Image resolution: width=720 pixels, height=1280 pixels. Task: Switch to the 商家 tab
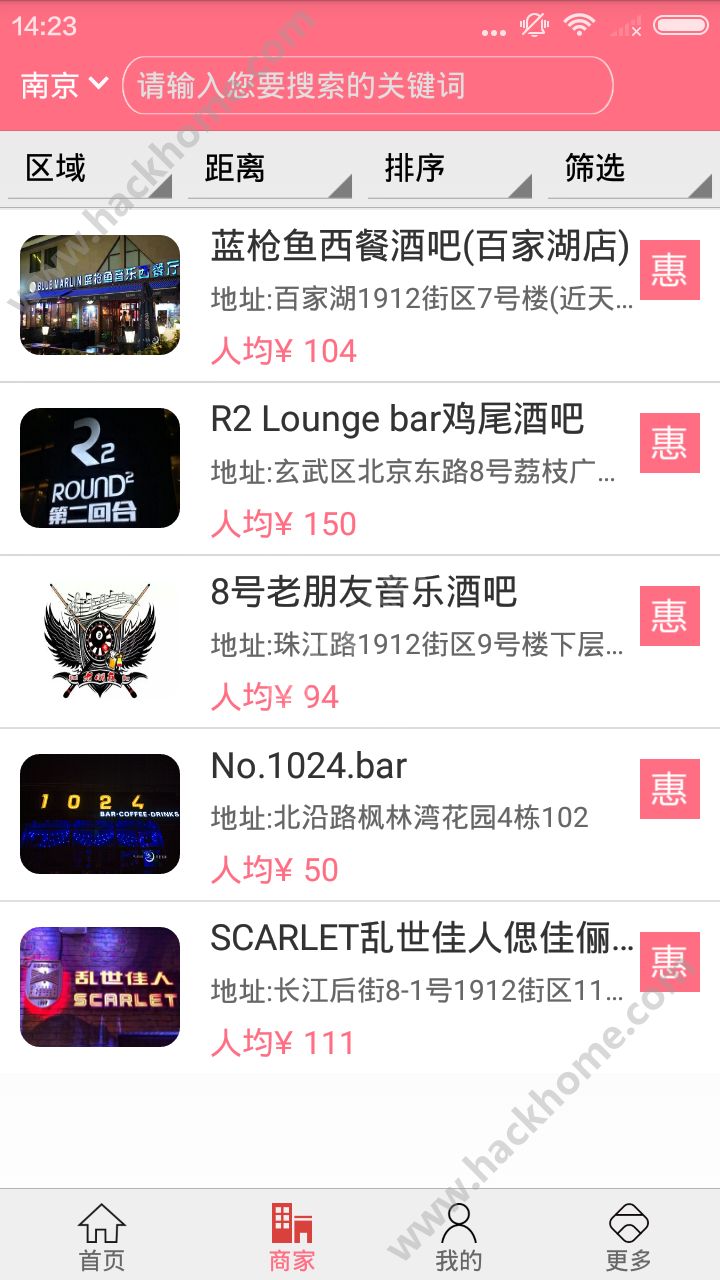coord(292,1236)
